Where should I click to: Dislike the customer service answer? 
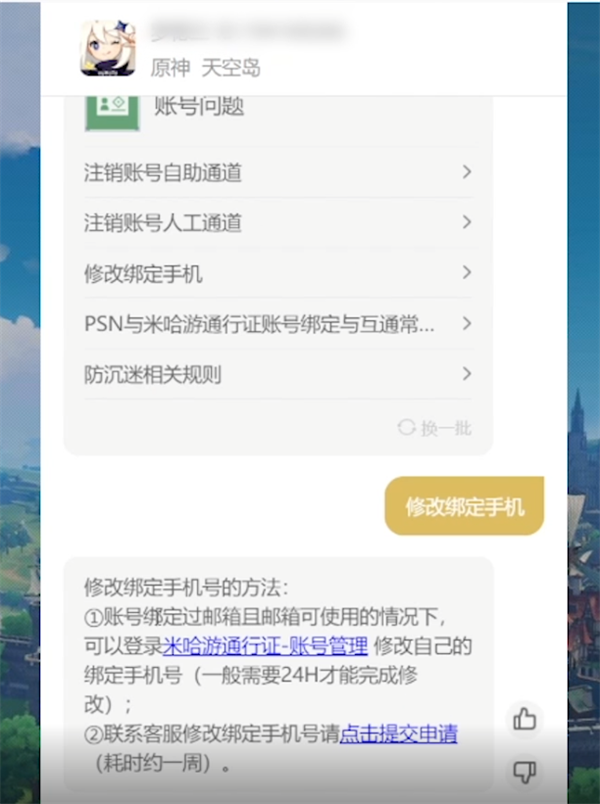[x=524, y=770]
